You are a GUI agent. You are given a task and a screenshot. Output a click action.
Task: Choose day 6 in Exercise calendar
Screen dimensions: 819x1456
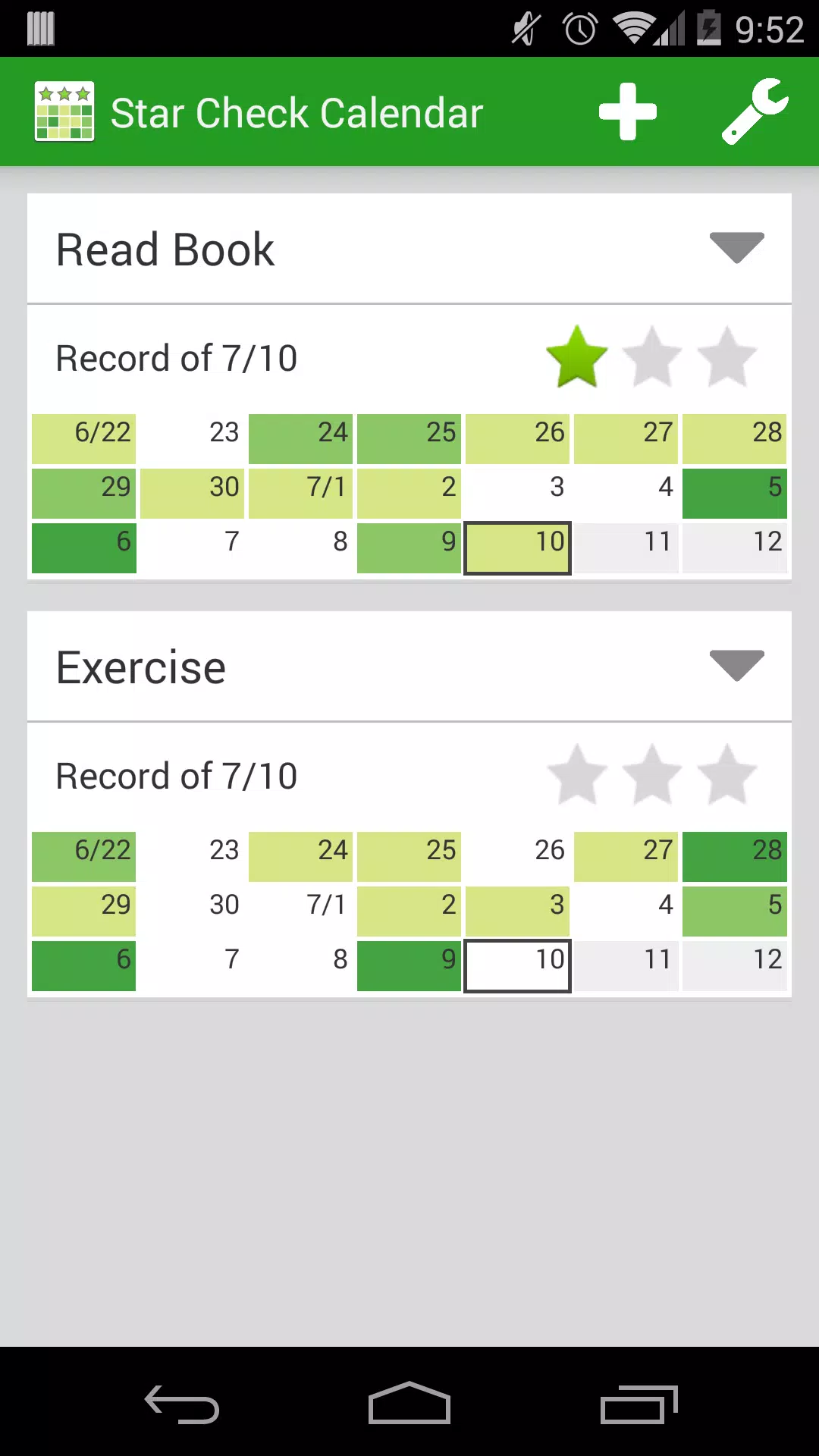tap(83, 966)
